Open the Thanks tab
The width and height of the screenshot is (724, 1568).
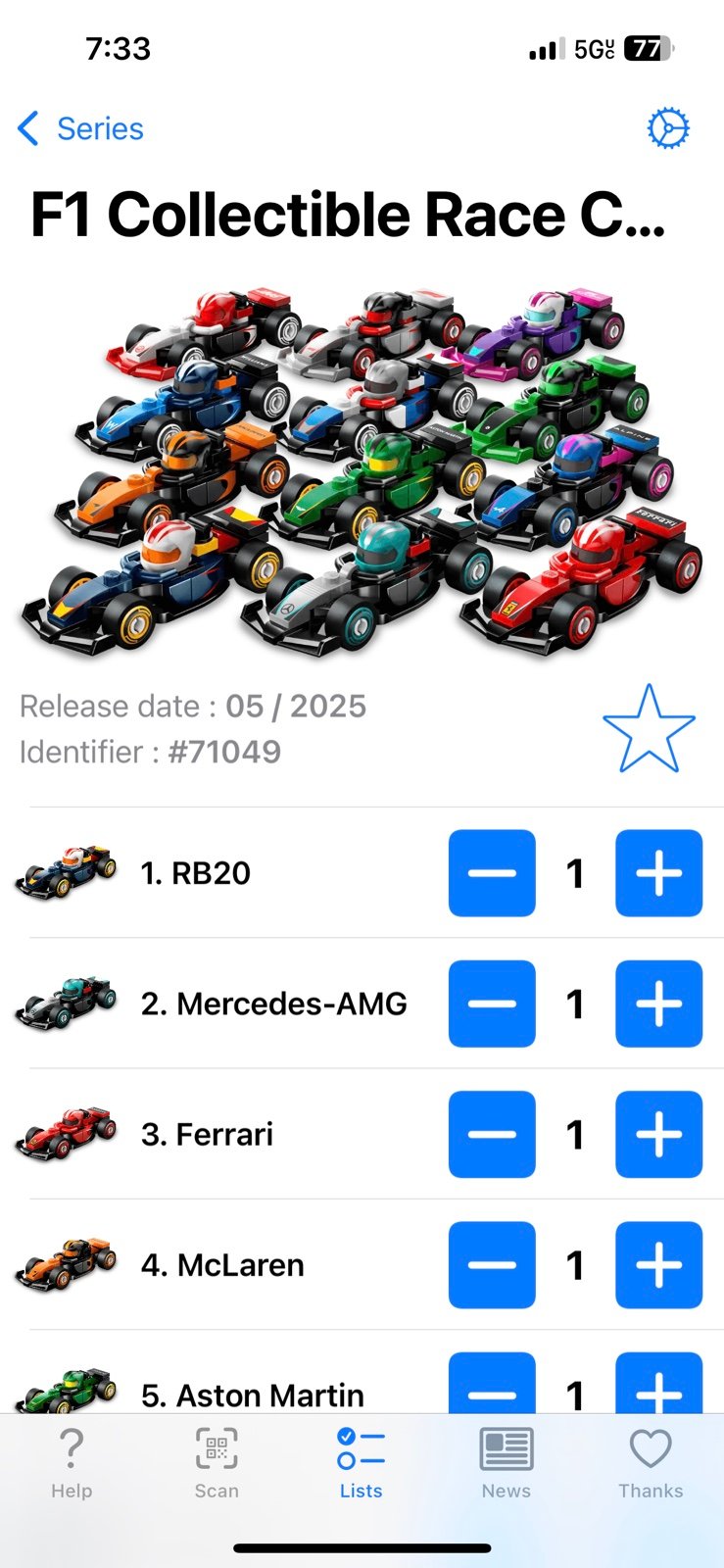coord(651,1463)
